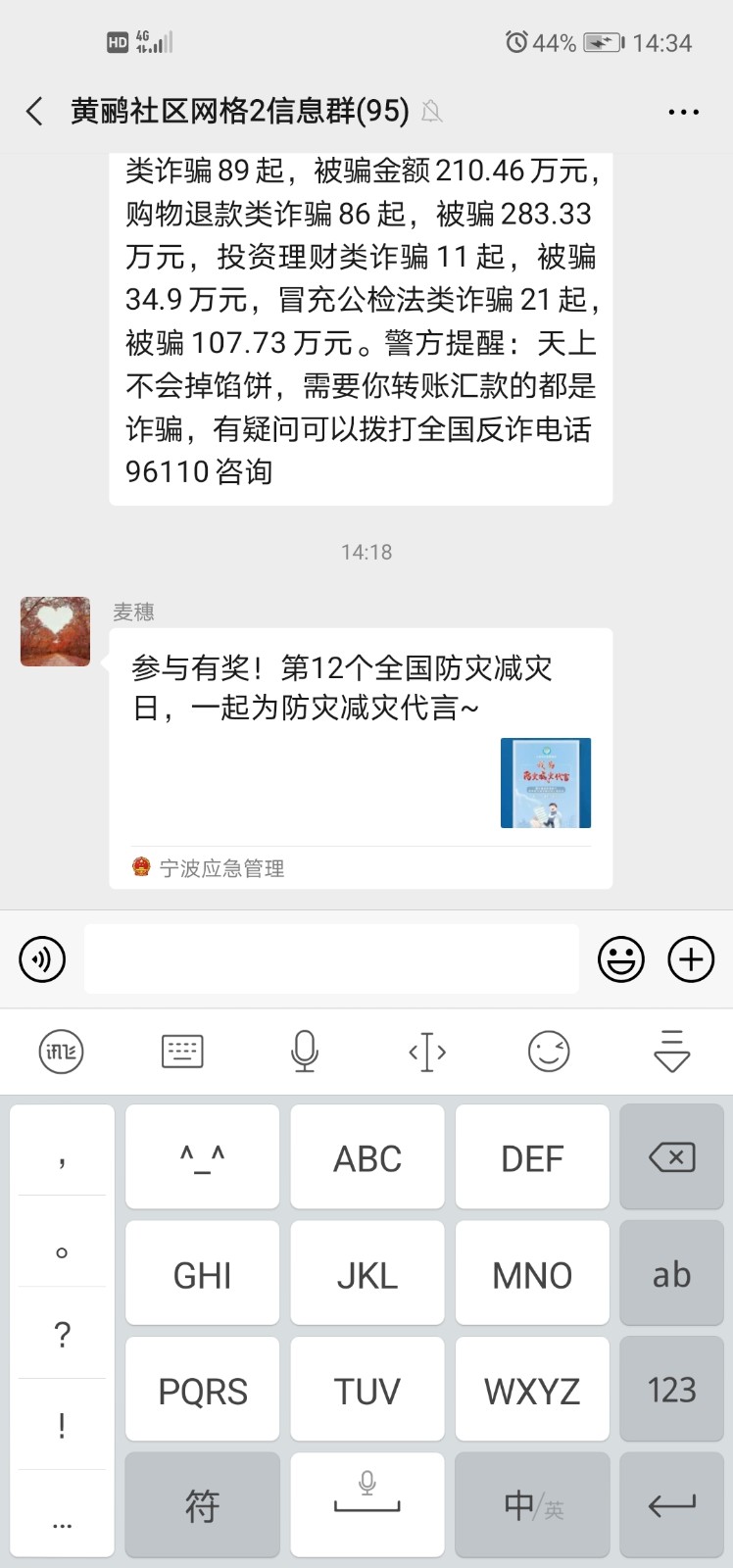Open keyboard emoticon panel

549,1052
